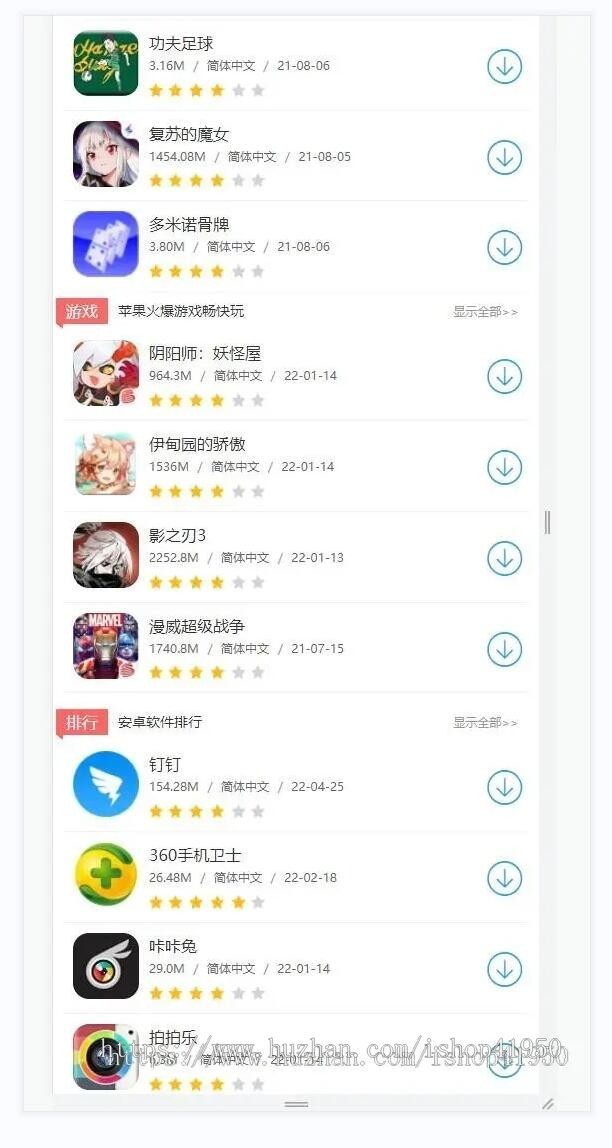612x1148 pixels.
Task: Download 伊甸园的骄傲 using its arrow icon
Action: click(505, 467)
